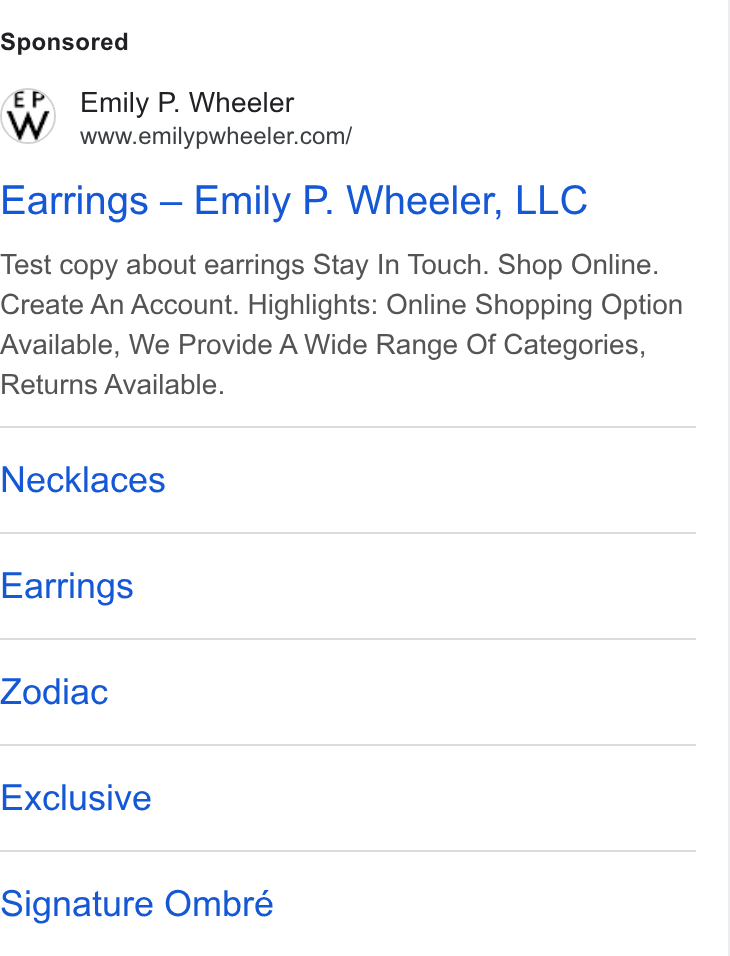
Task: Open the Earrings – Emily P. Wheeler, LLC headline
Action: (293, 201)
